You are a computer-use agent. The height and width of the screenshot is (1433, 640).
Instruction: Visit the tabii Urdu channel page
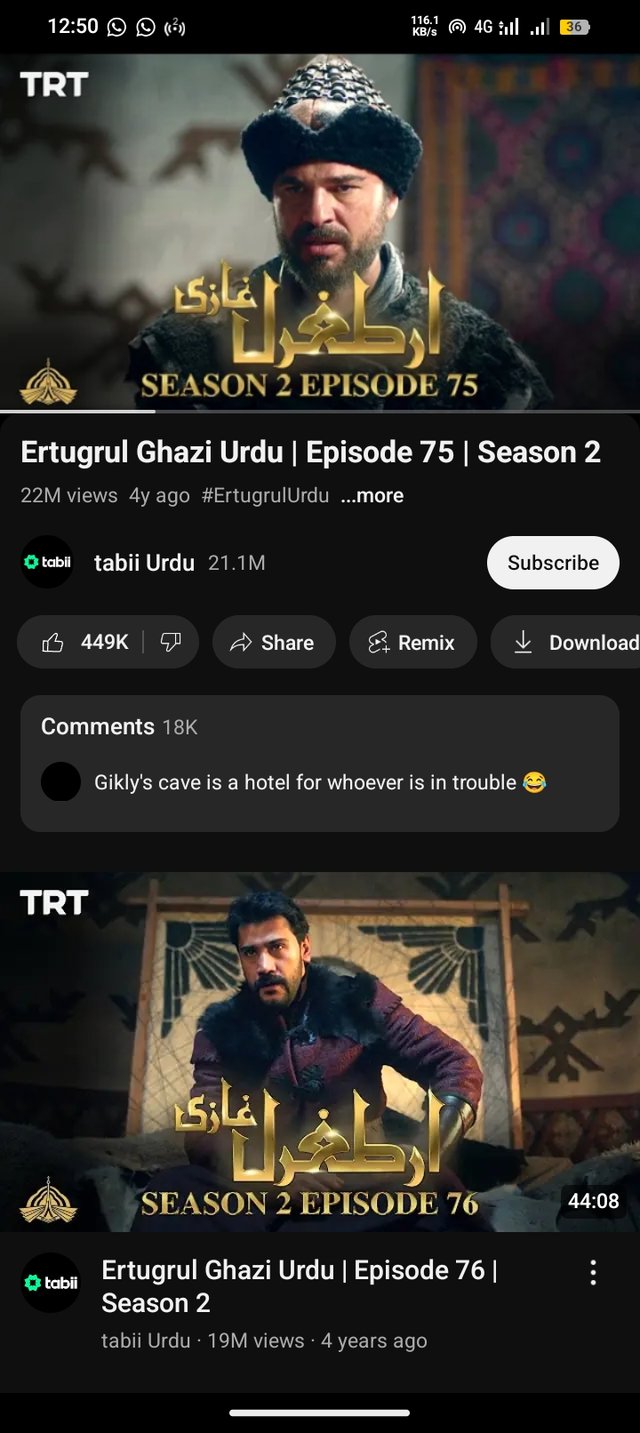[144, 563]
